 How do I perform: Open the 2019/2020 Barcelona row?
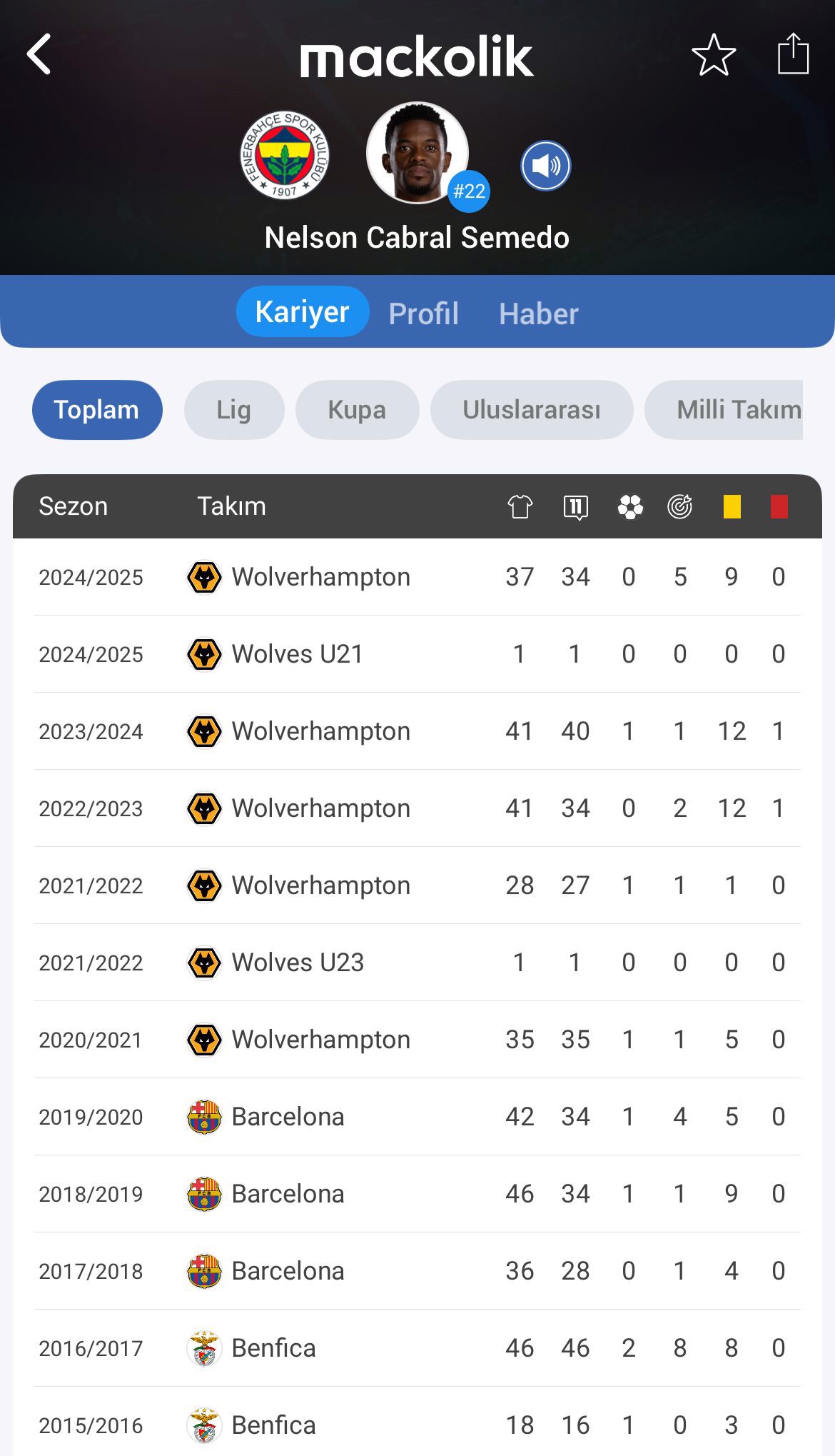[x=417, y=1117]
